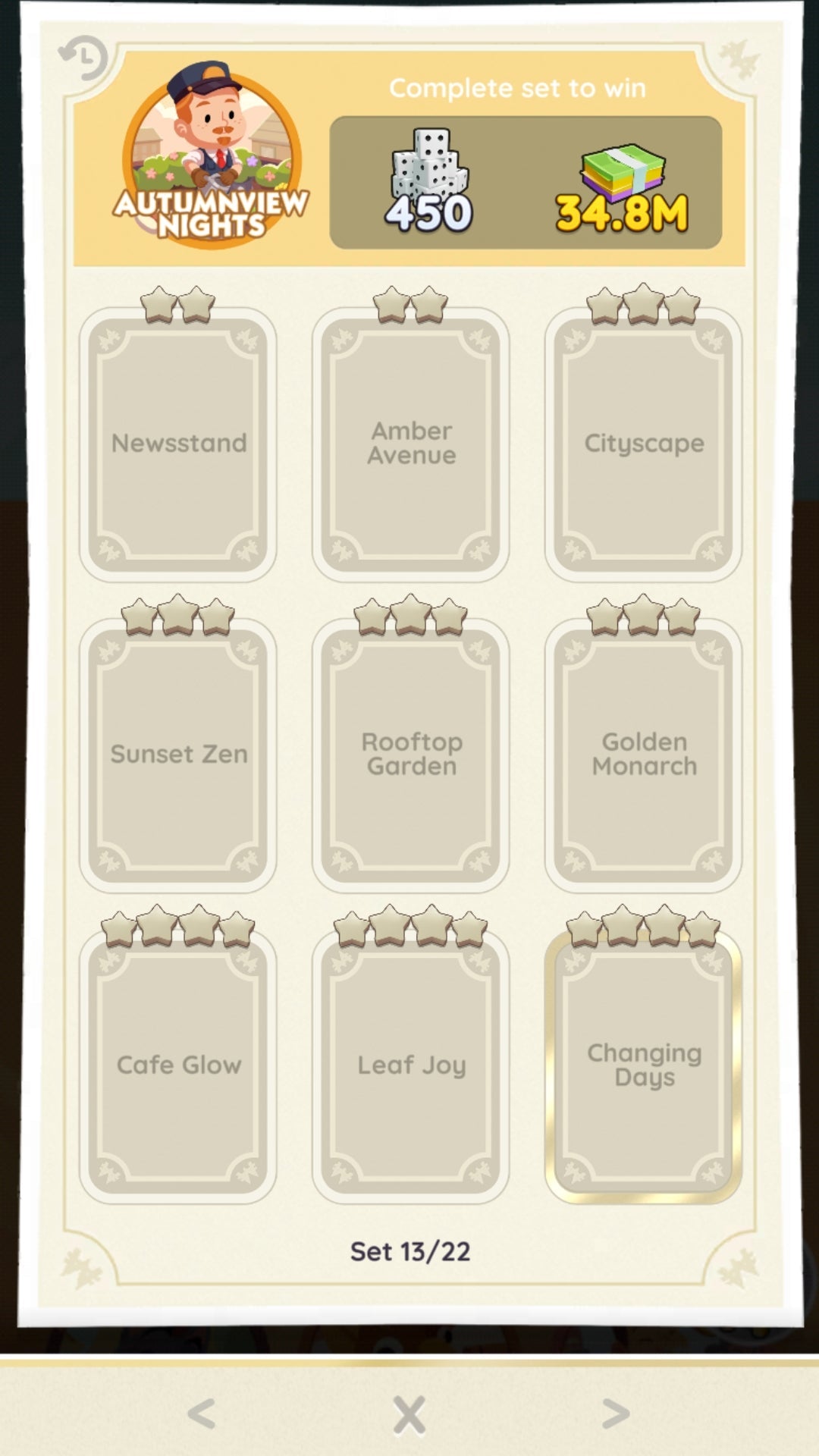Open the gold Changing Days sticker card

pos(643,1065)
